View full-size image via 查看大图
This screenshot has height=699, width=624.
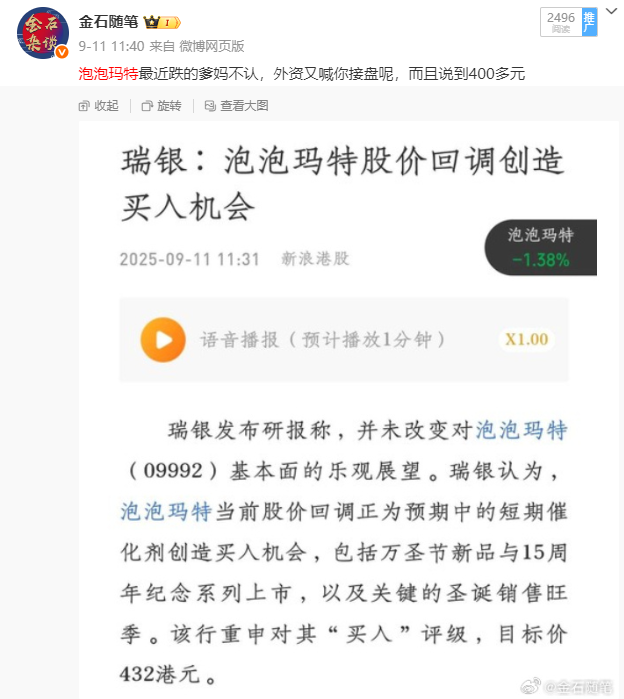[235, 105]
